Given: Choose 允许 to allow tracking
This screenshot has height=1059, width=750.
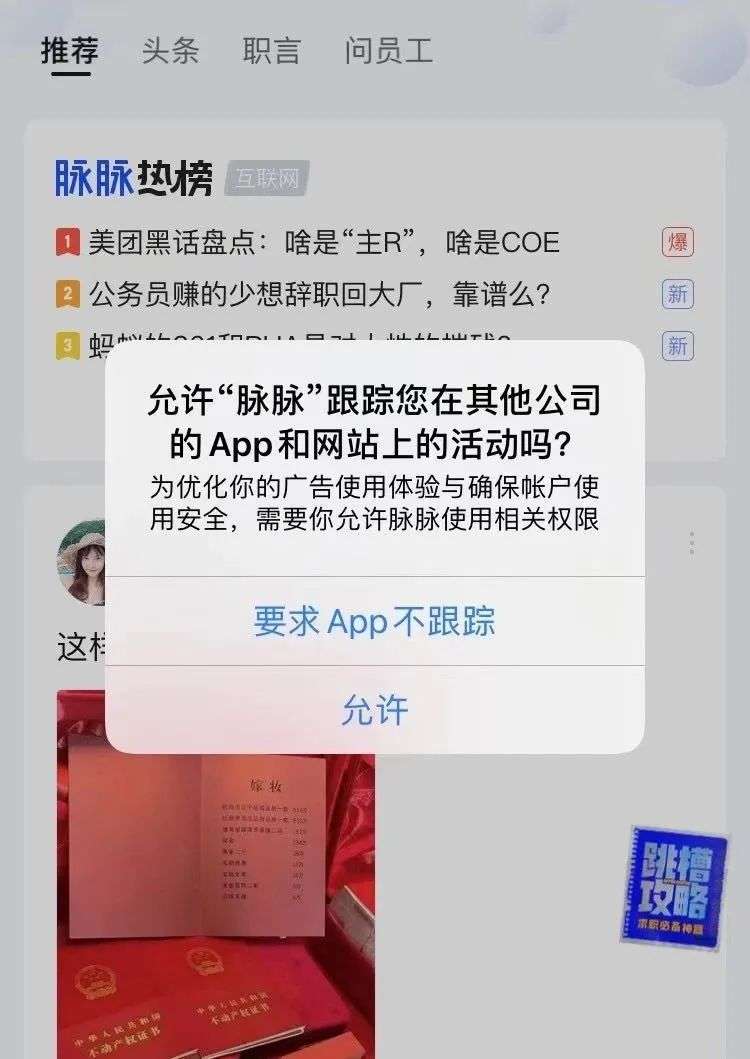Looking at the screenshot, I should tap(375, 710).
